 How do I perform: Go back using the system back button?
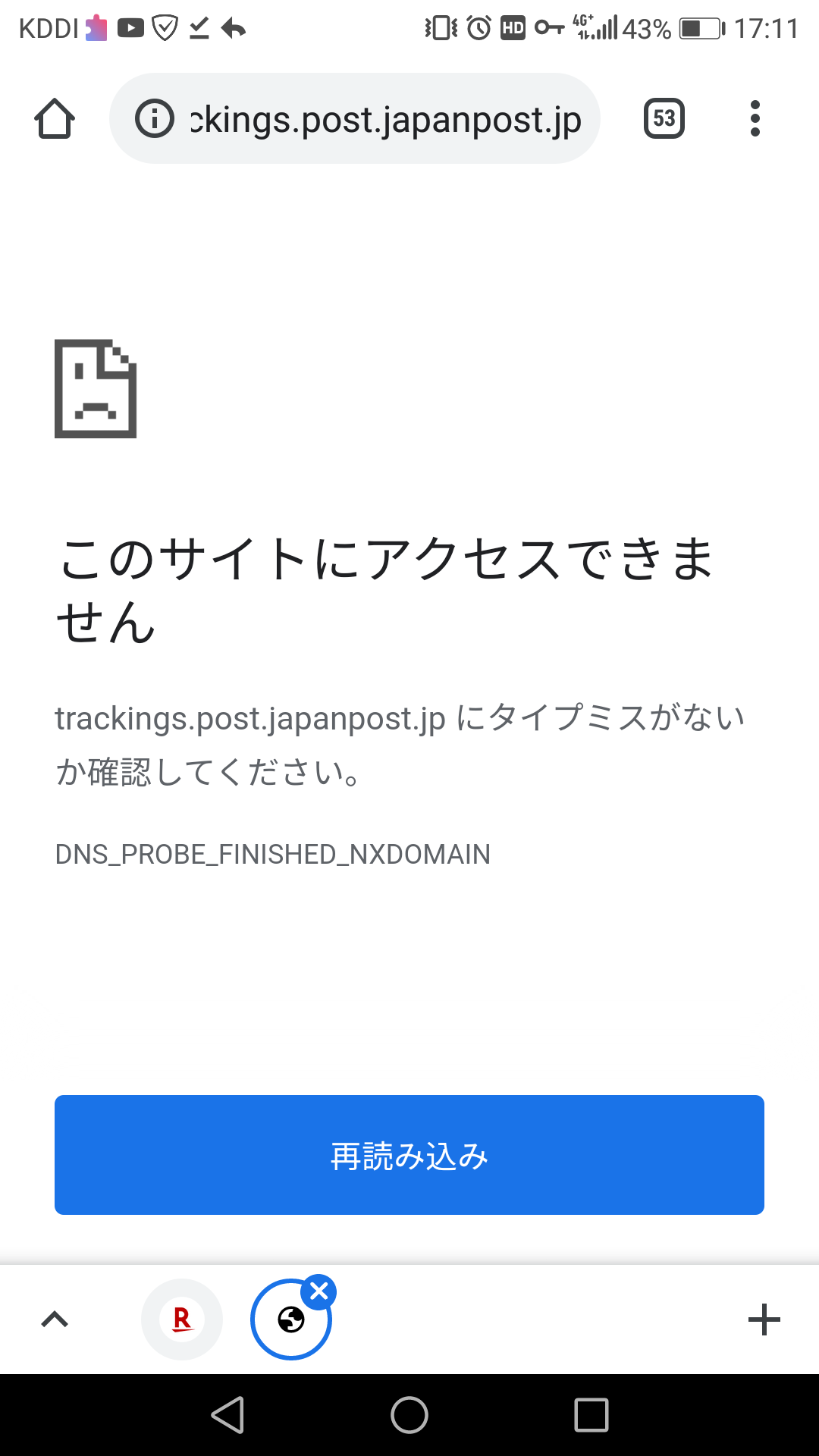tap(227, 1415)
